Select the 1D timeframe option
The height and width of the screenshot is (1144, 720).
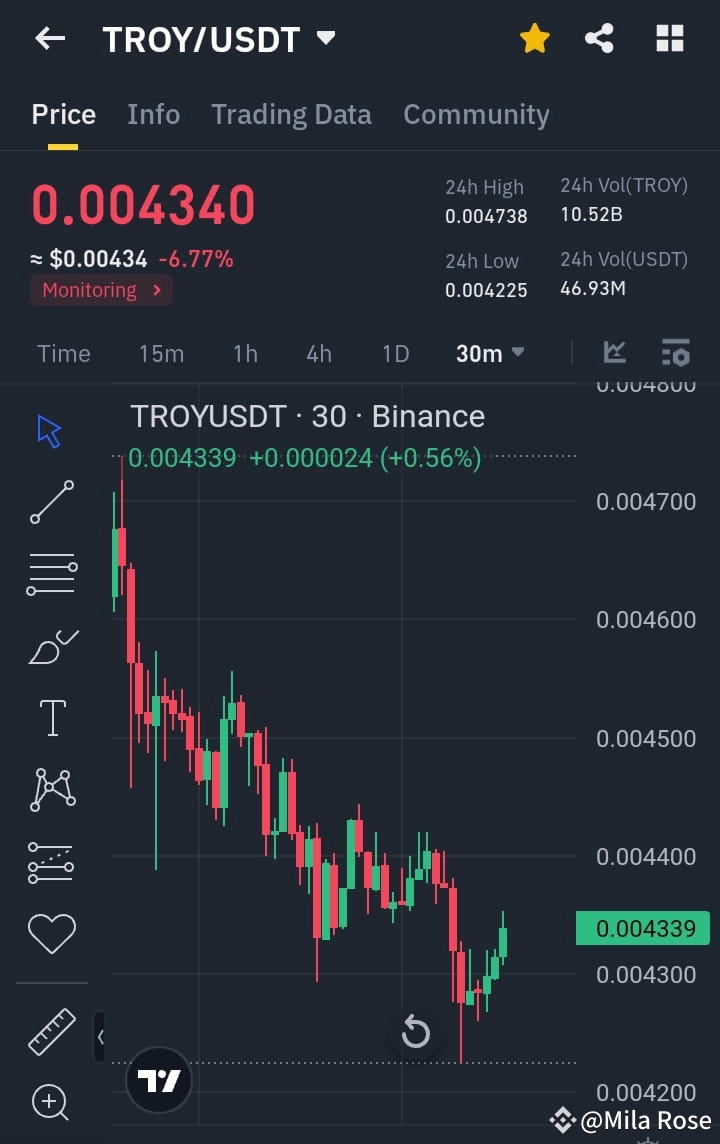coord(395,352)
